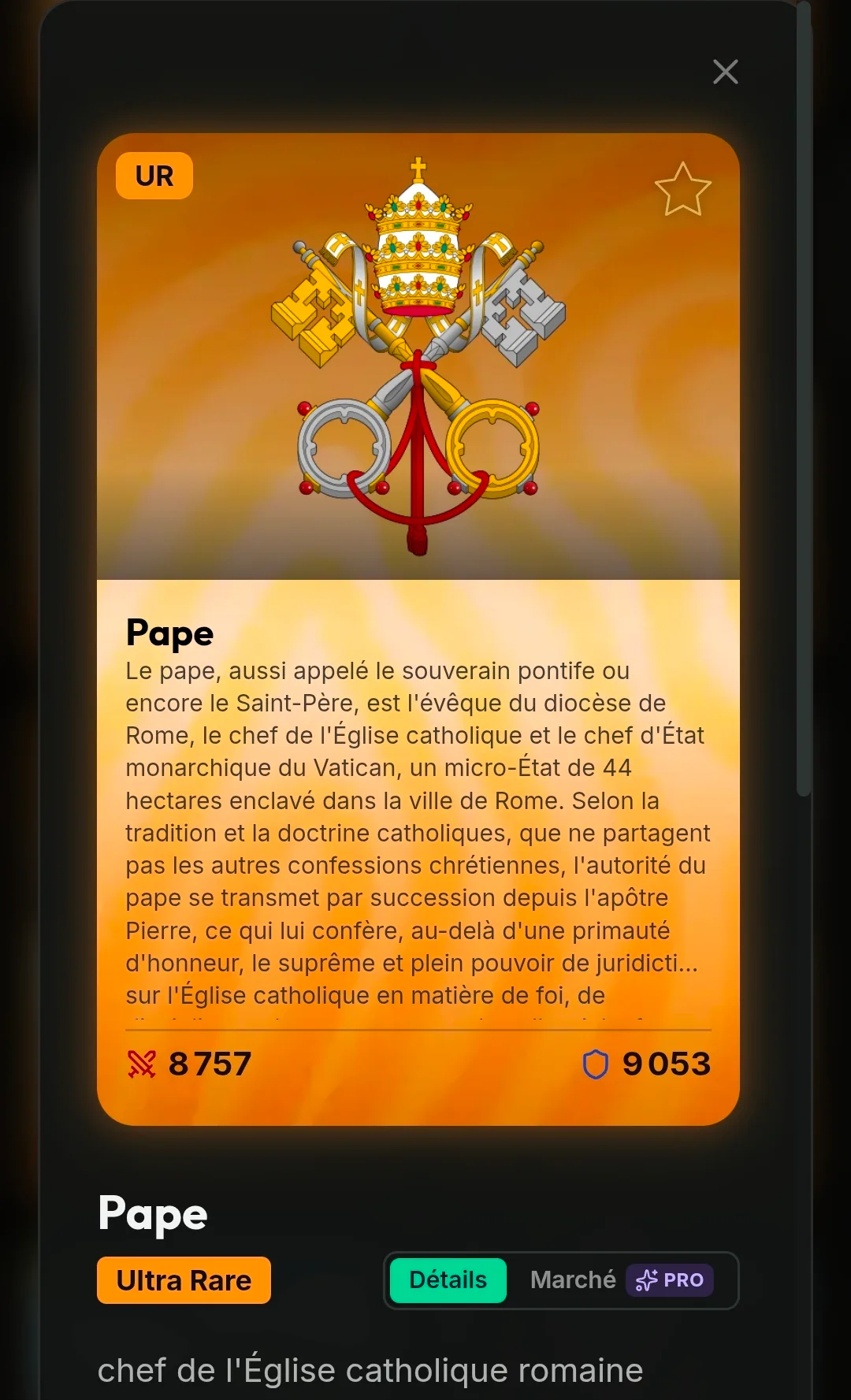The width and height of the screenshot is (851, 1400).
Task: Switch to the Détails tab
Action: (x=448, y=1280)
